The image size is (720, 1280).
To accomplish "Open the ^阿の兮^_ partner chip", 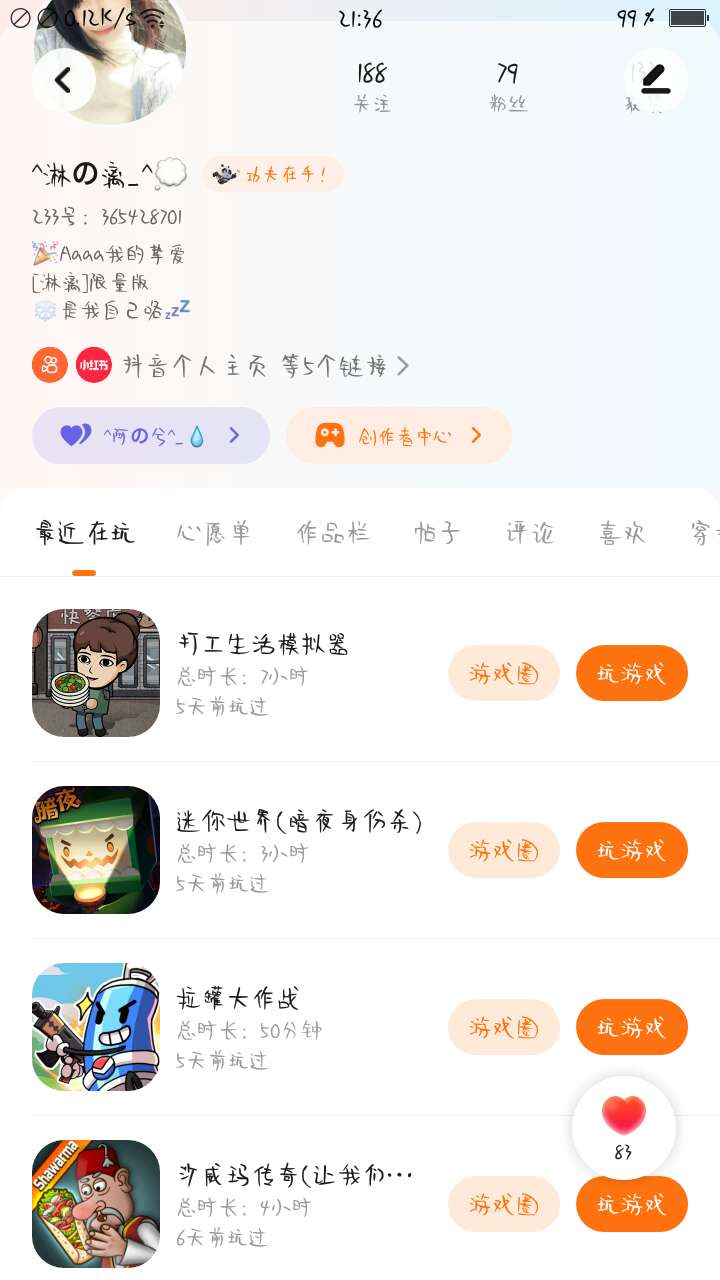I will coord(151,436).
